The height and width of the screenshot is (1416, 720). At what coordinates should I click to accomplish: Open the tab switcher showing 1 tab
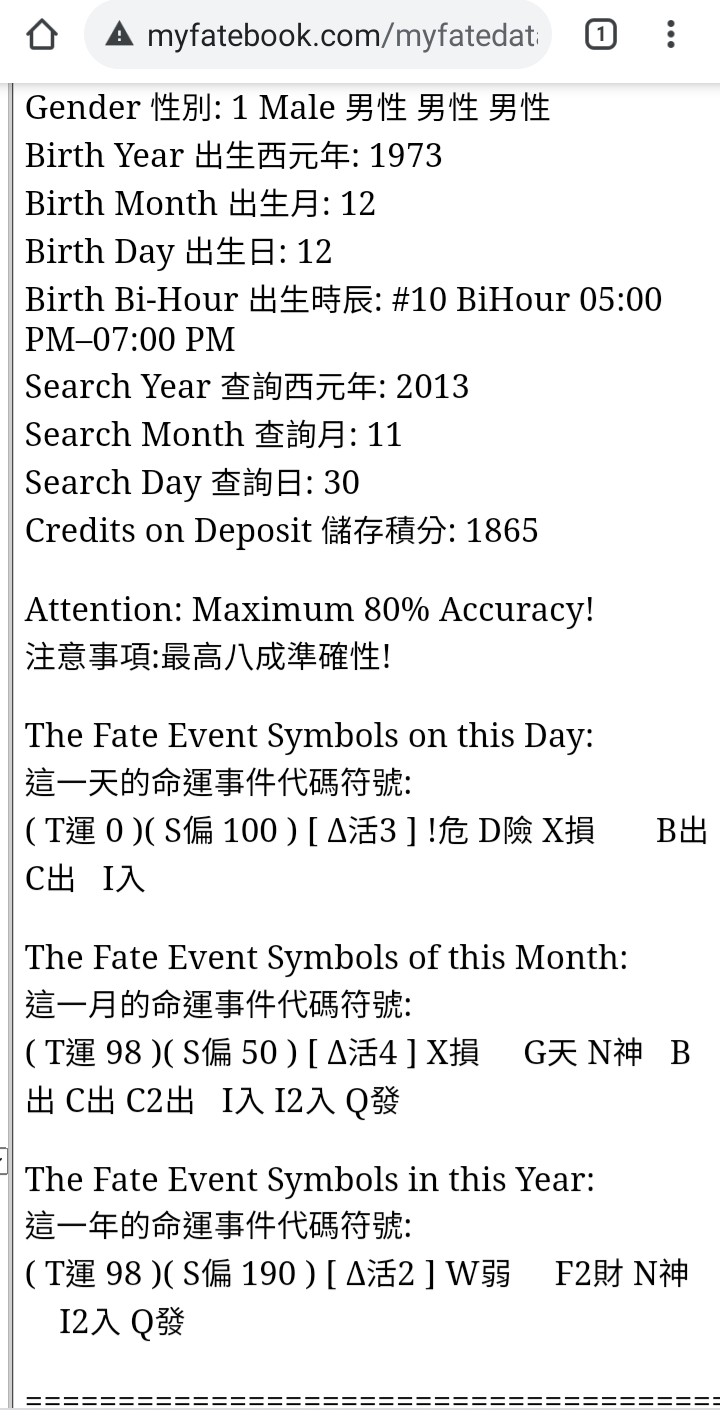click(599, 36)
